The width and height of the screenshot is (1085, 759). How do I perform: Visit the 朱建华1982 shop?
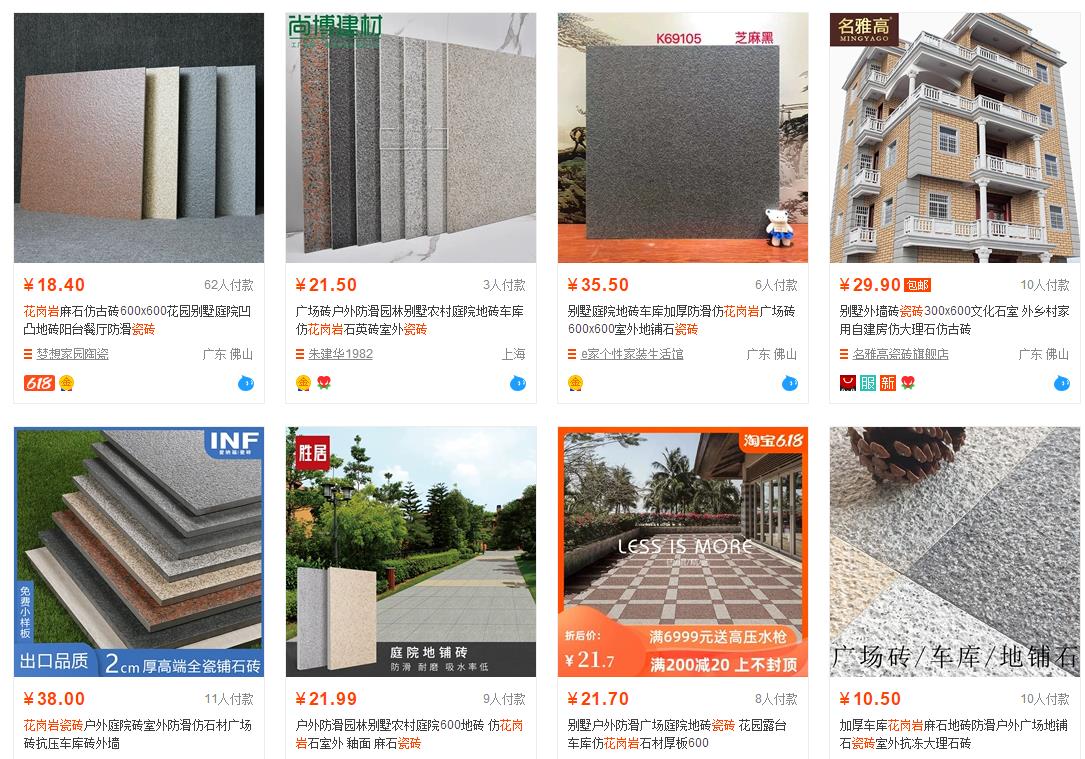[340, 354]
